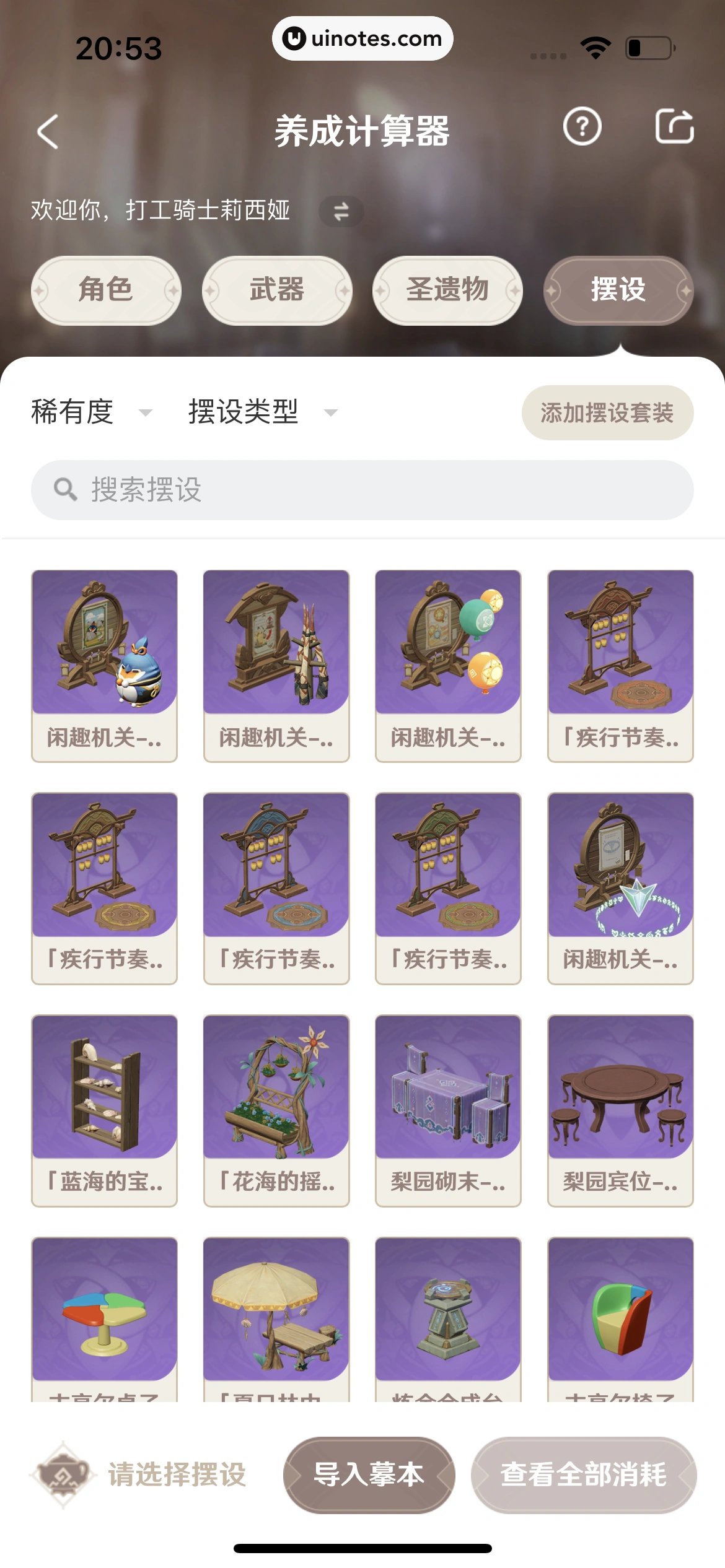
Task: Select the 摆设 tab
Action: click(x=618, y=290)
